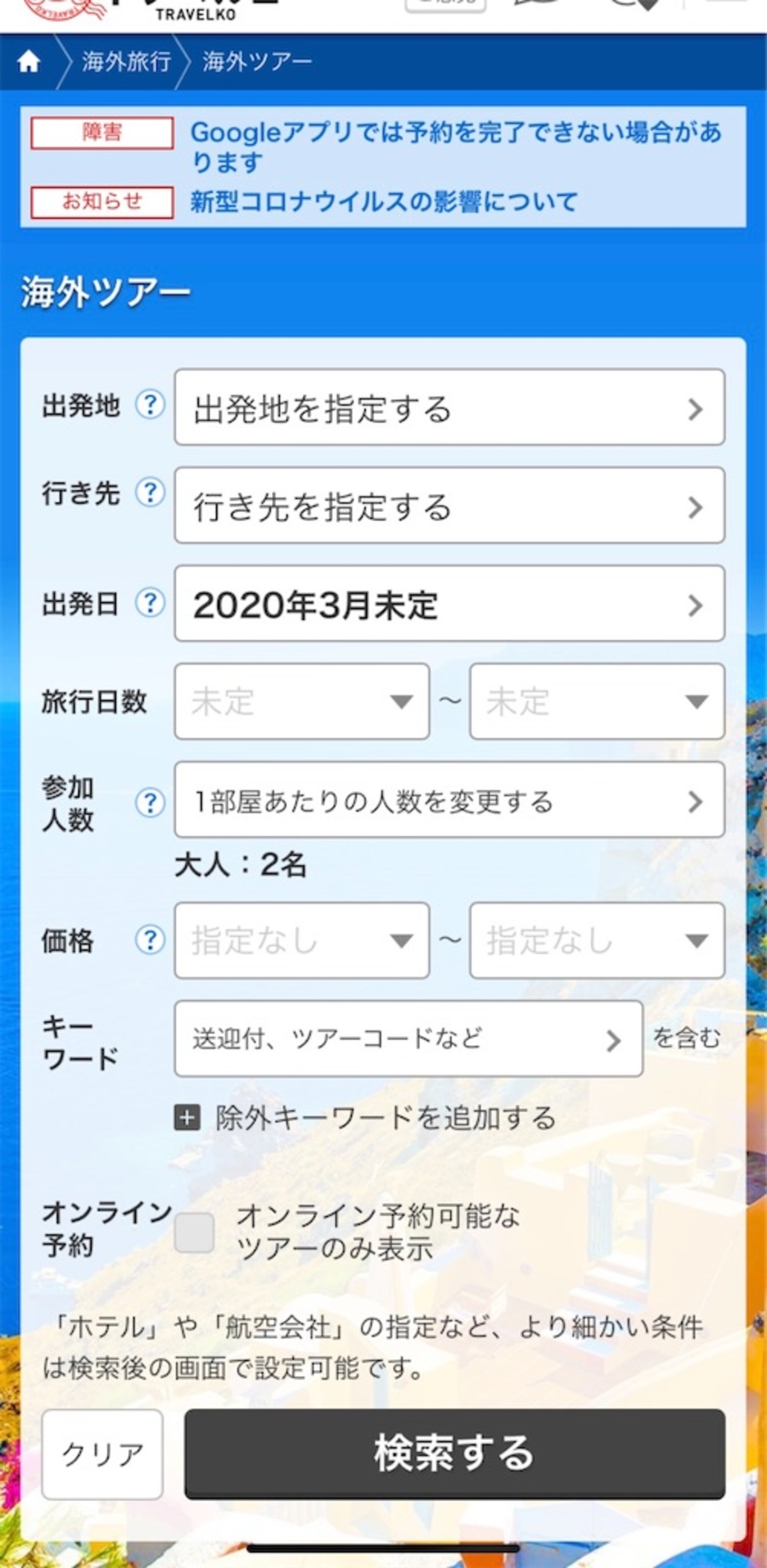Clear the form with クリア
The image size is (767, 1568).
[102, 1454]
